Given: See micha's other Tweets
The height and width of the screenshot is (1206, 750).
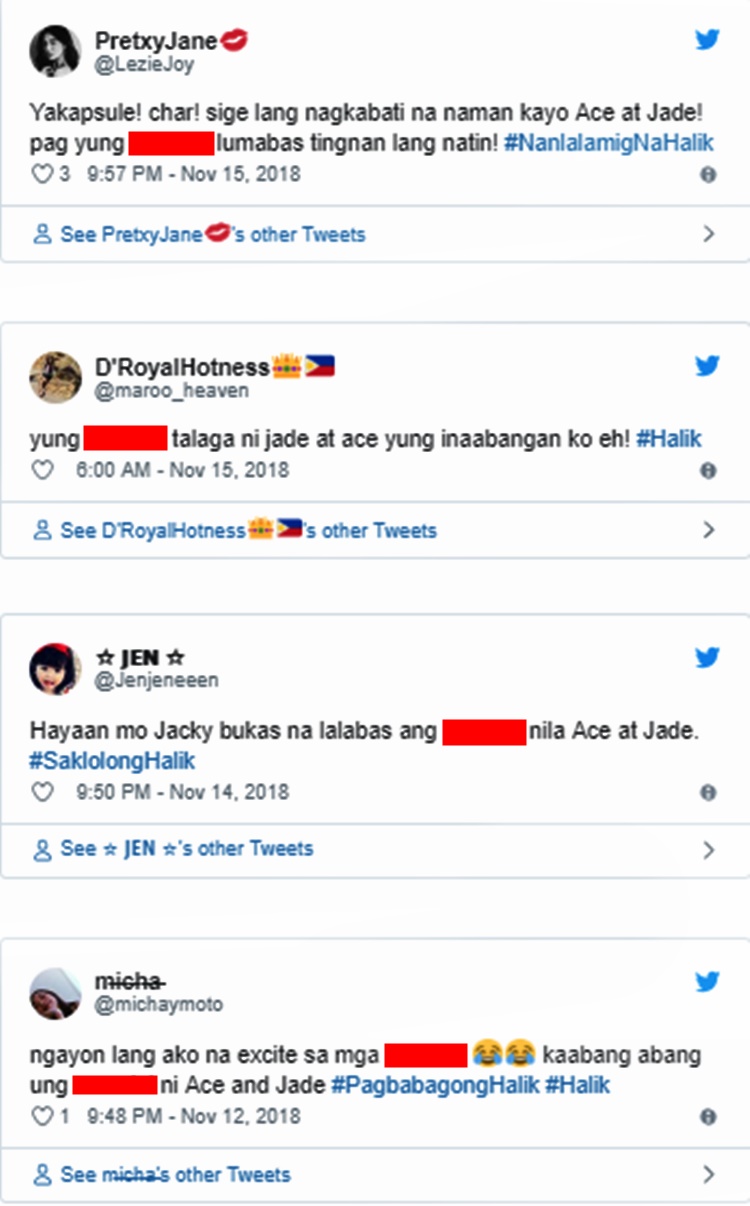Looking at the screenshot, I should 374,1175.
